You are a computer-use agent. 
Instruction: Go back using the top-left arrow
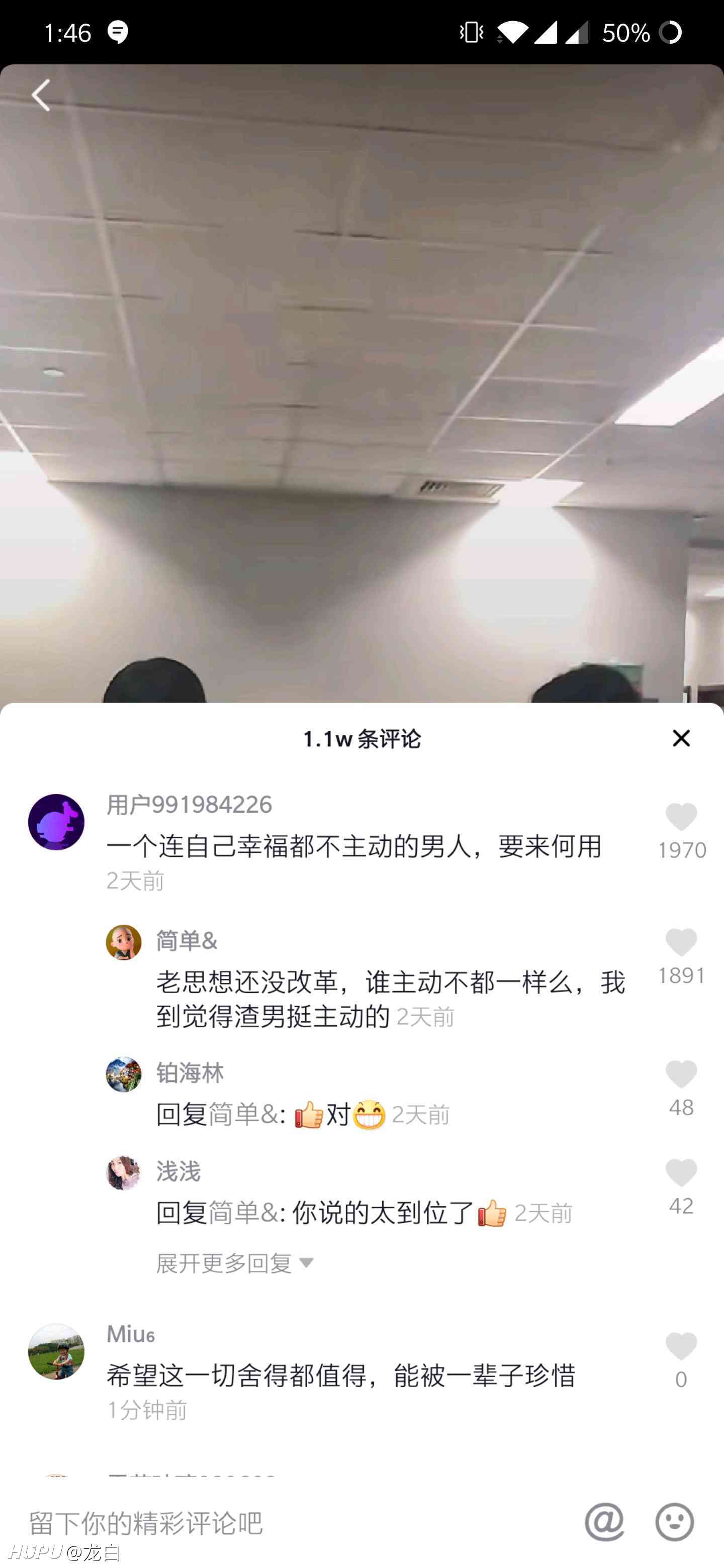click(x=41, y=95)
